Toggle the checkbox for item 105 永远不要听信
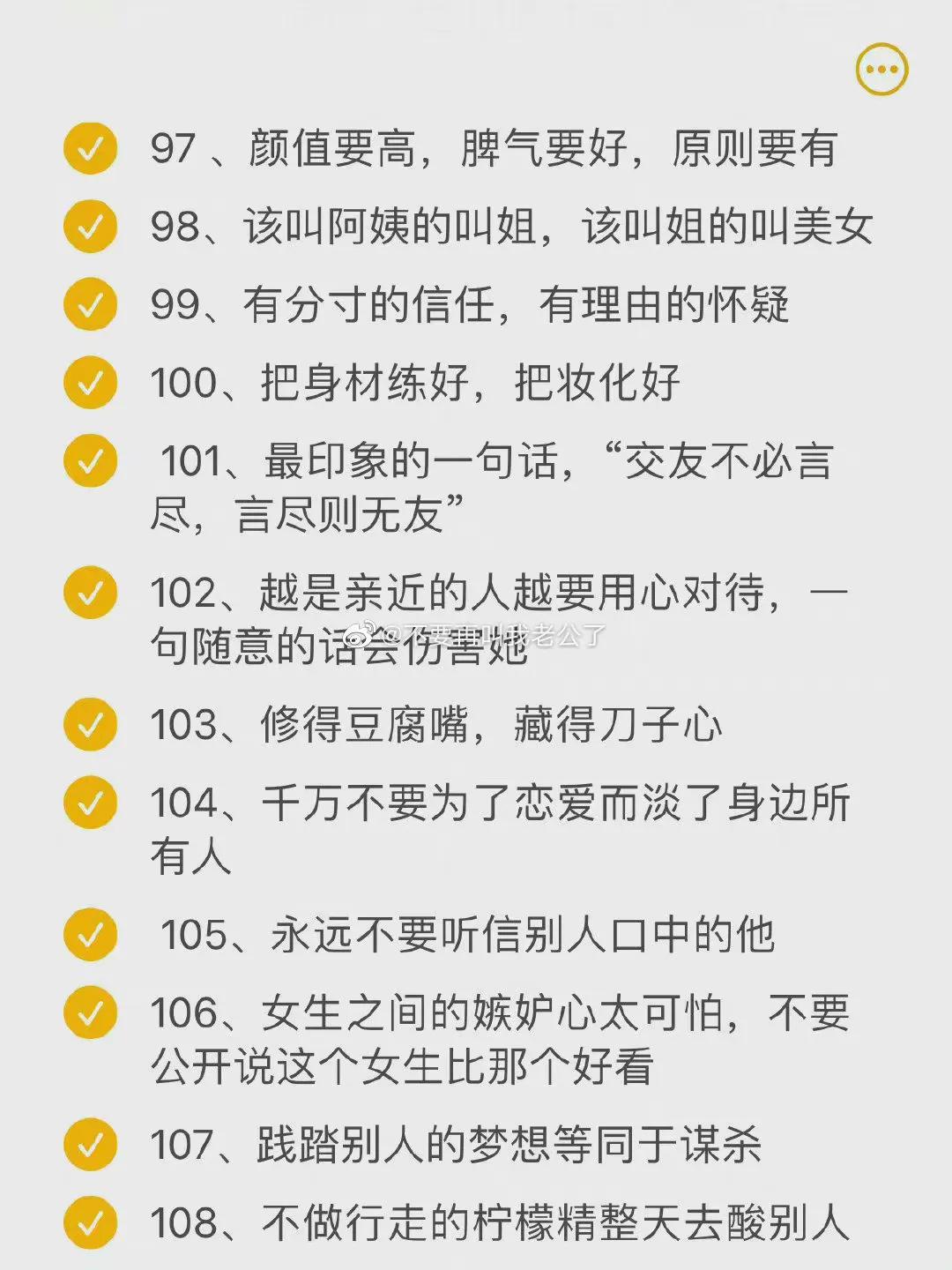Viewport: 952px width, 1270px height. [x=90, y=934]
